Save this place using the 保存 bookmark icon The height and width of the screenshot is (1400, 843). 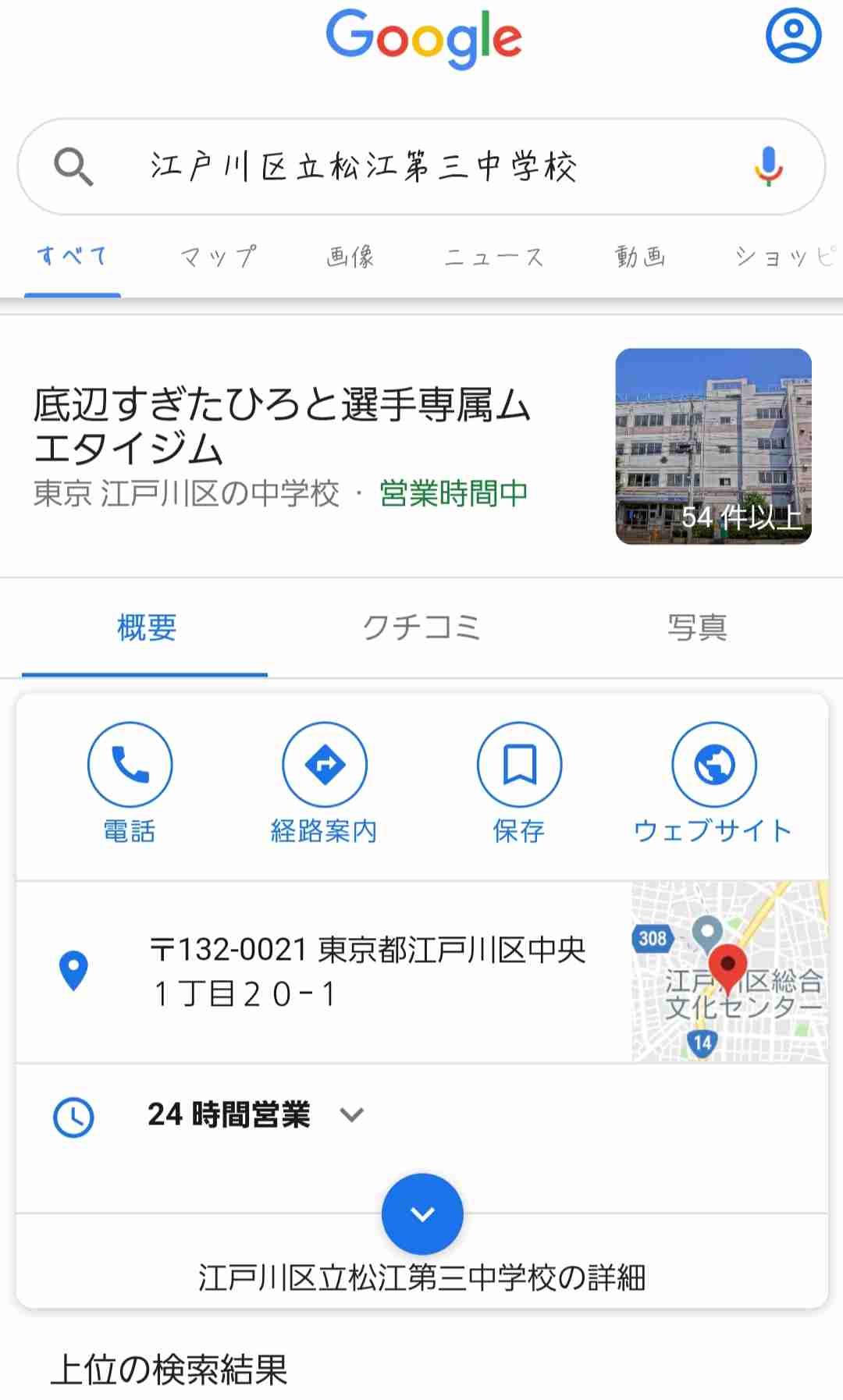click(519, 764)
